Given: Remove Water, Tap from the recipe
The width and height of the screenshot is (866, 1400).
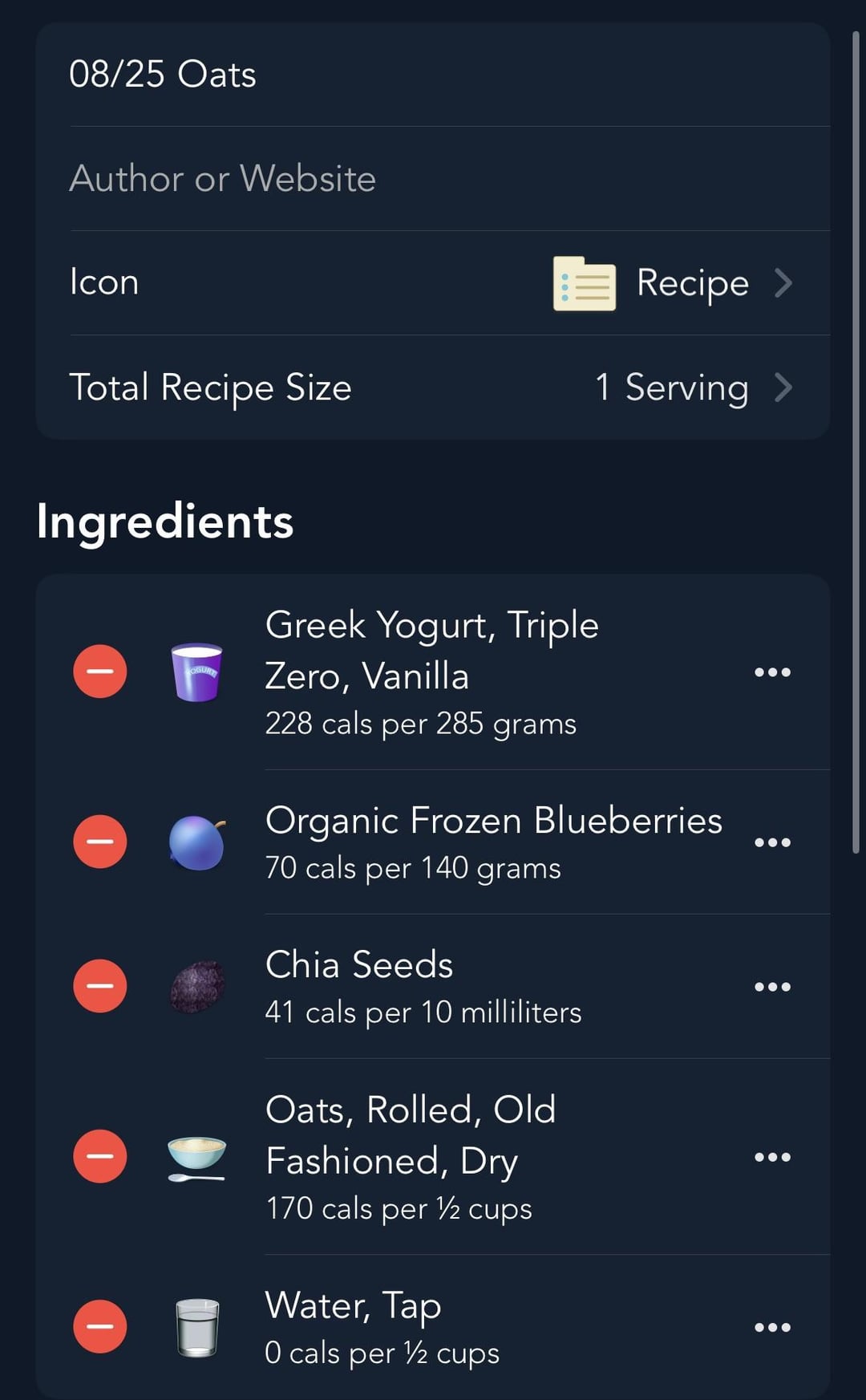Looking at the screenshot, I should 100,1326.
